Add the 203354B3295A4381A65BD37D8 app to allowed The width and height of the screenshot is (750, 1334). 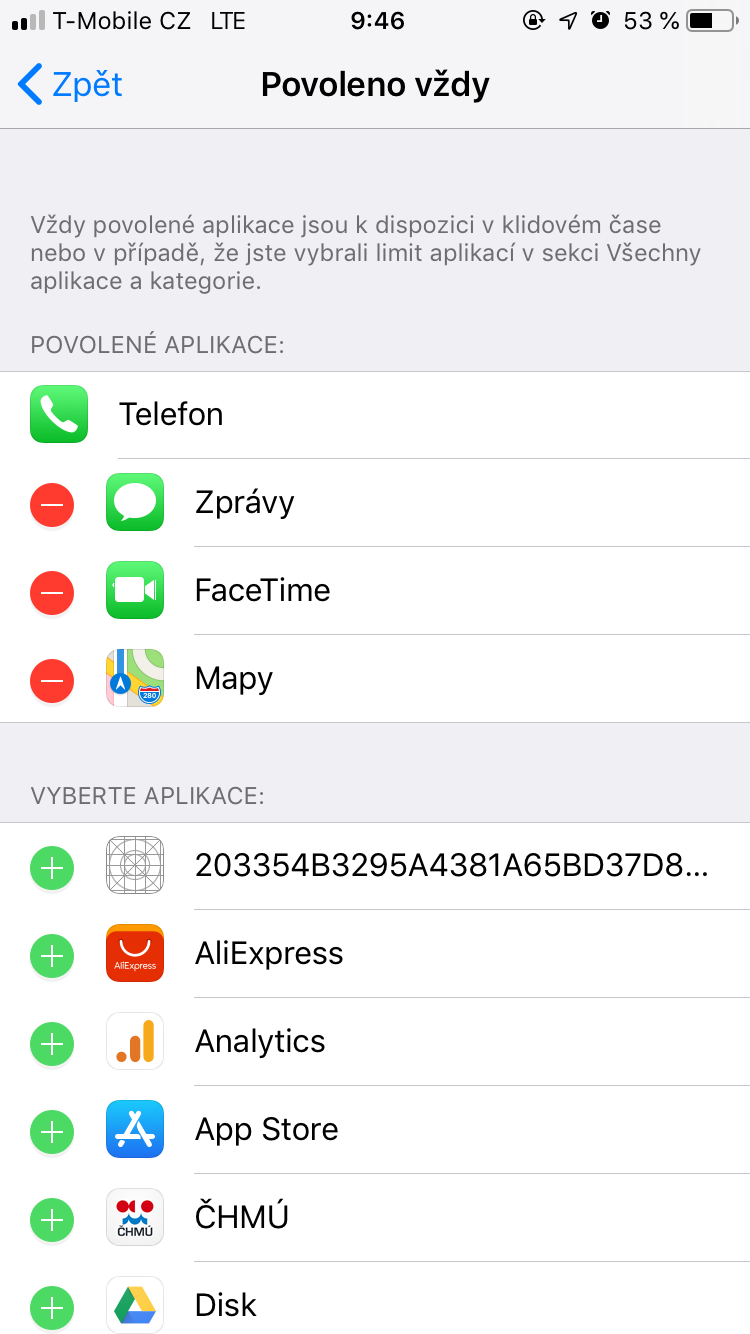52,868
